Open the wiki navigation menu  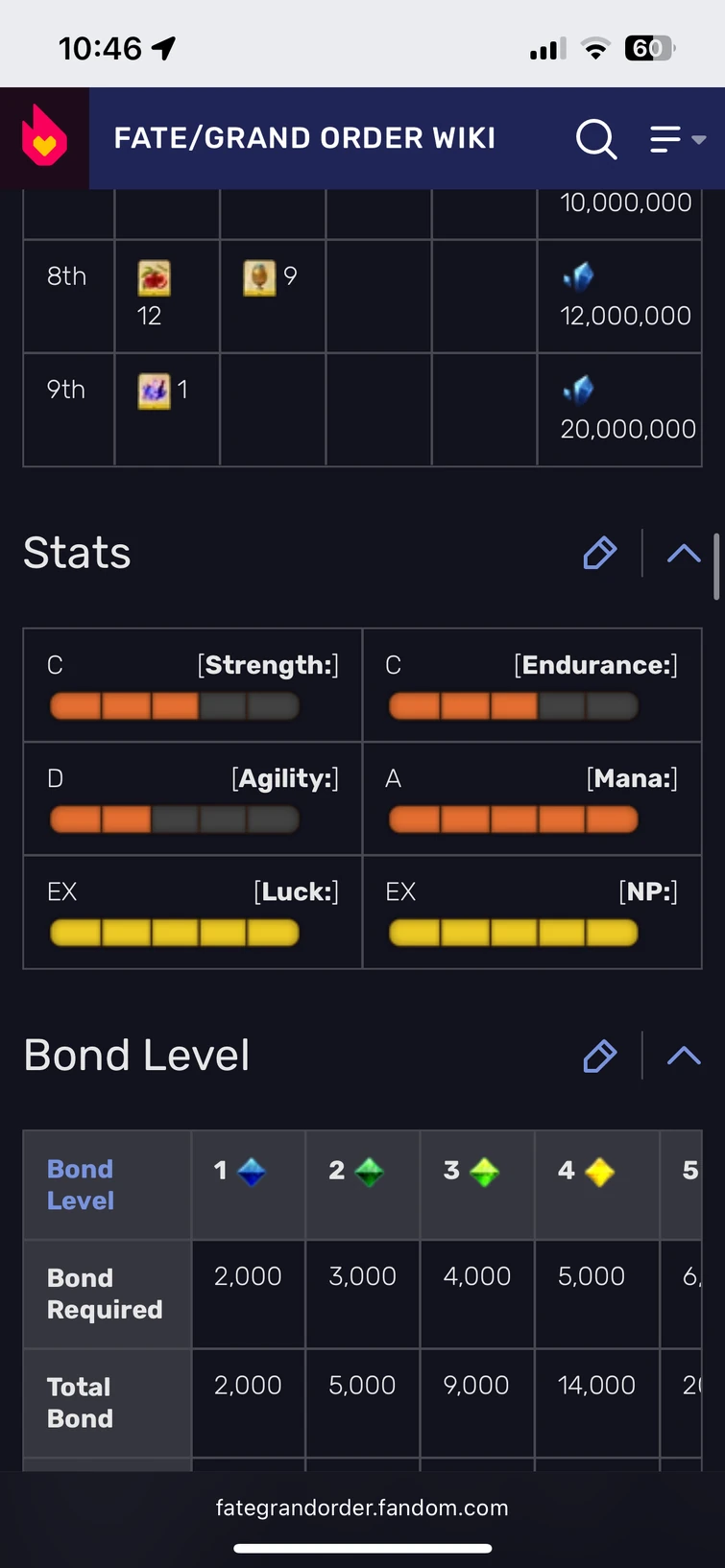click(677, 139)
